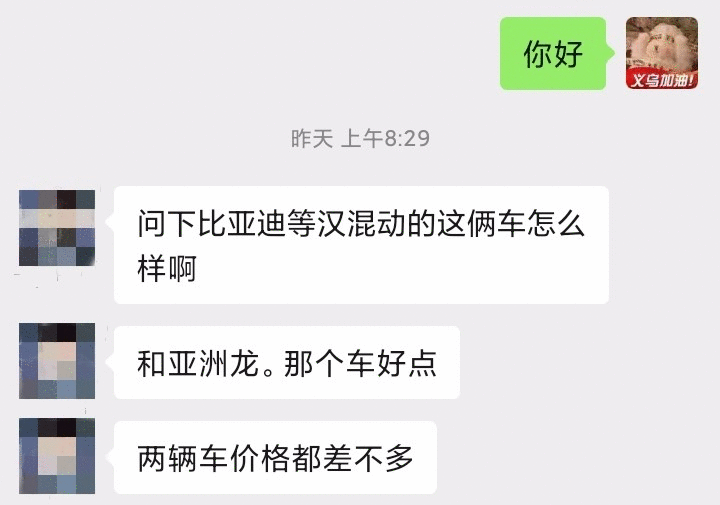The image size is (720, 505).
Task: Open your own avatar beside the 你好 message
Action: 661,53
